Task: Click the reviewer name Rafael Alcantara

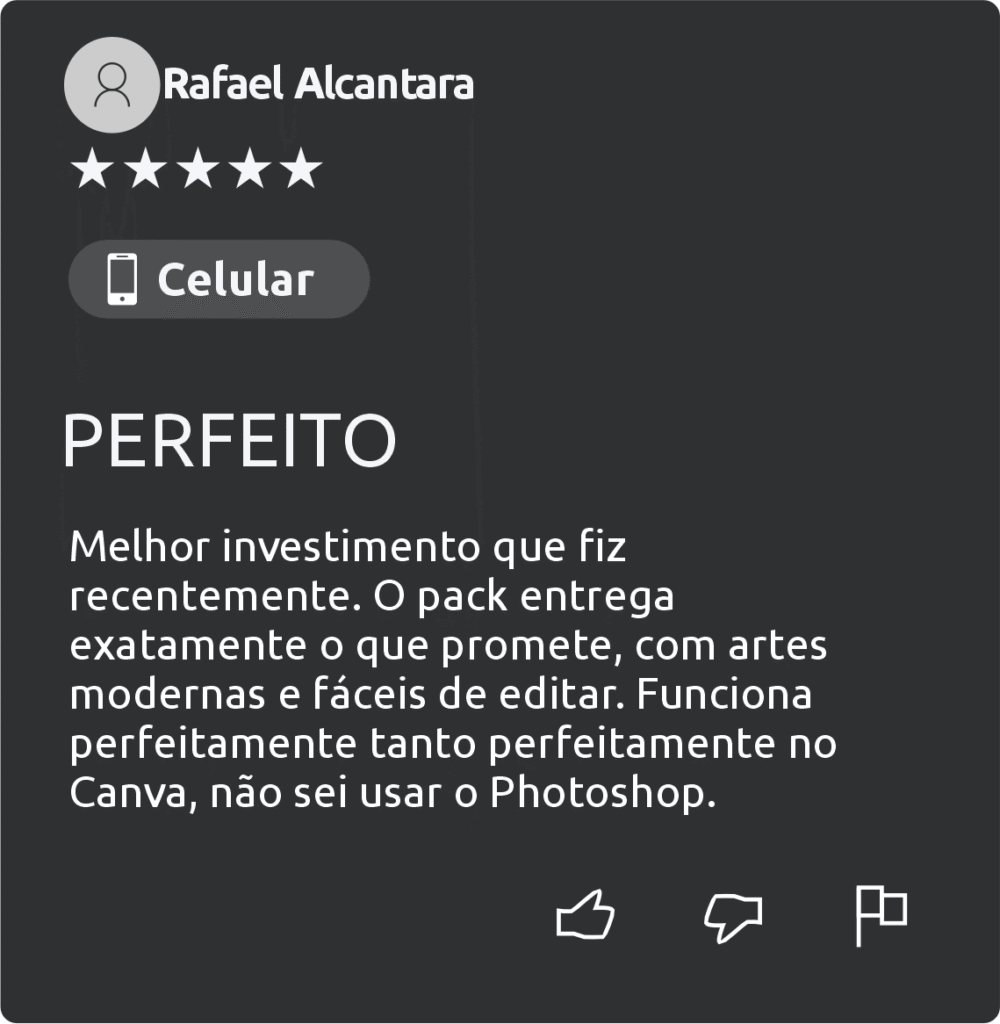Action: tap(319, 85)
